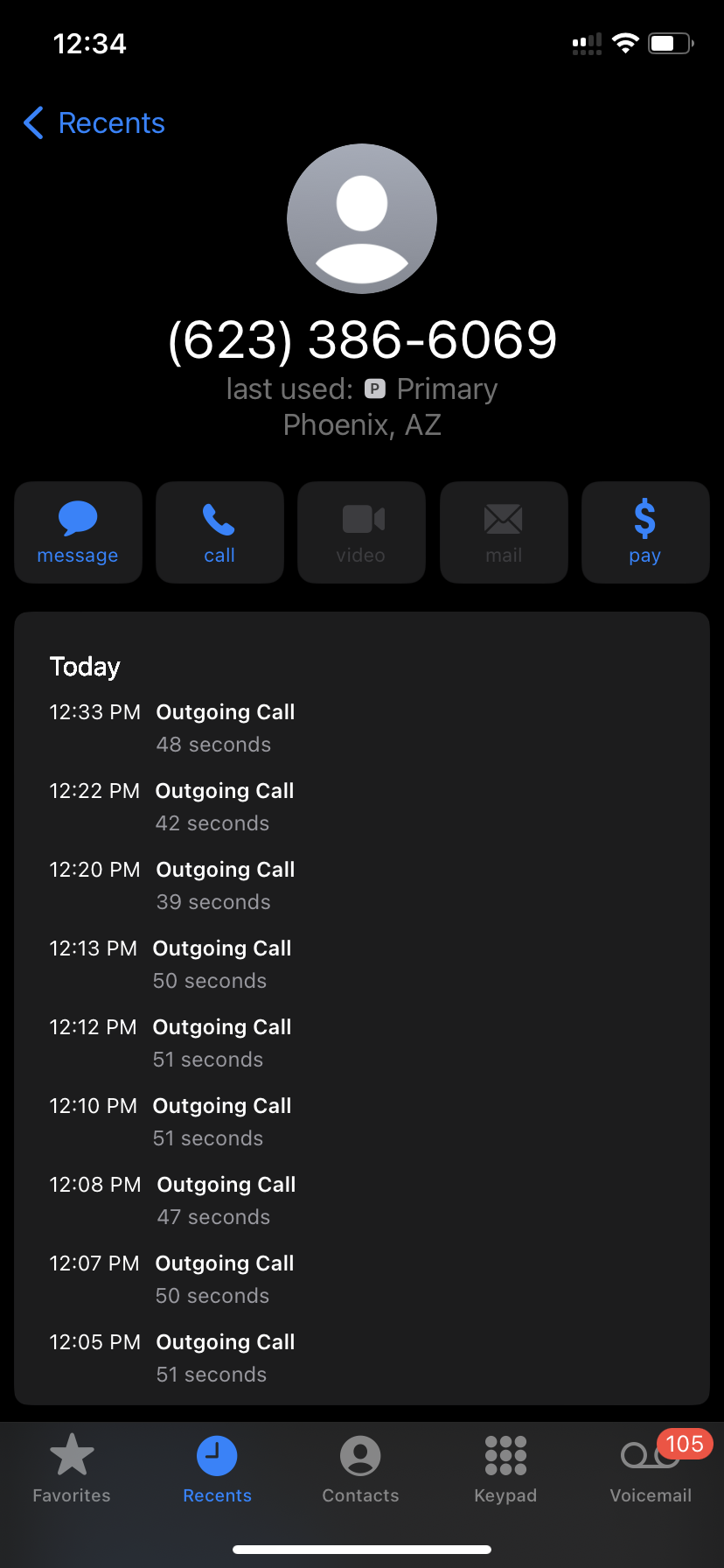Pay this contact with the pay button
Image resolution: width=724 pixels, height=1568 pixels.
[x=644, y=532]
